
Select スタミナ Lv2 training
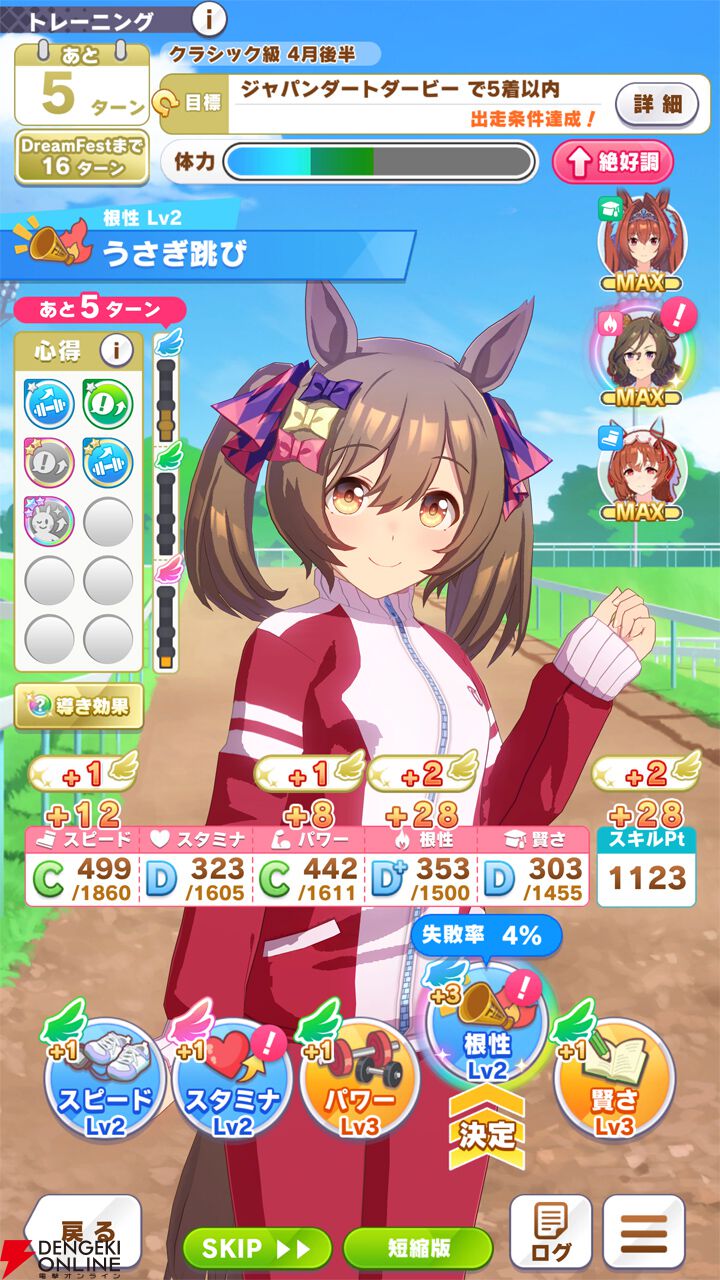232,1078
